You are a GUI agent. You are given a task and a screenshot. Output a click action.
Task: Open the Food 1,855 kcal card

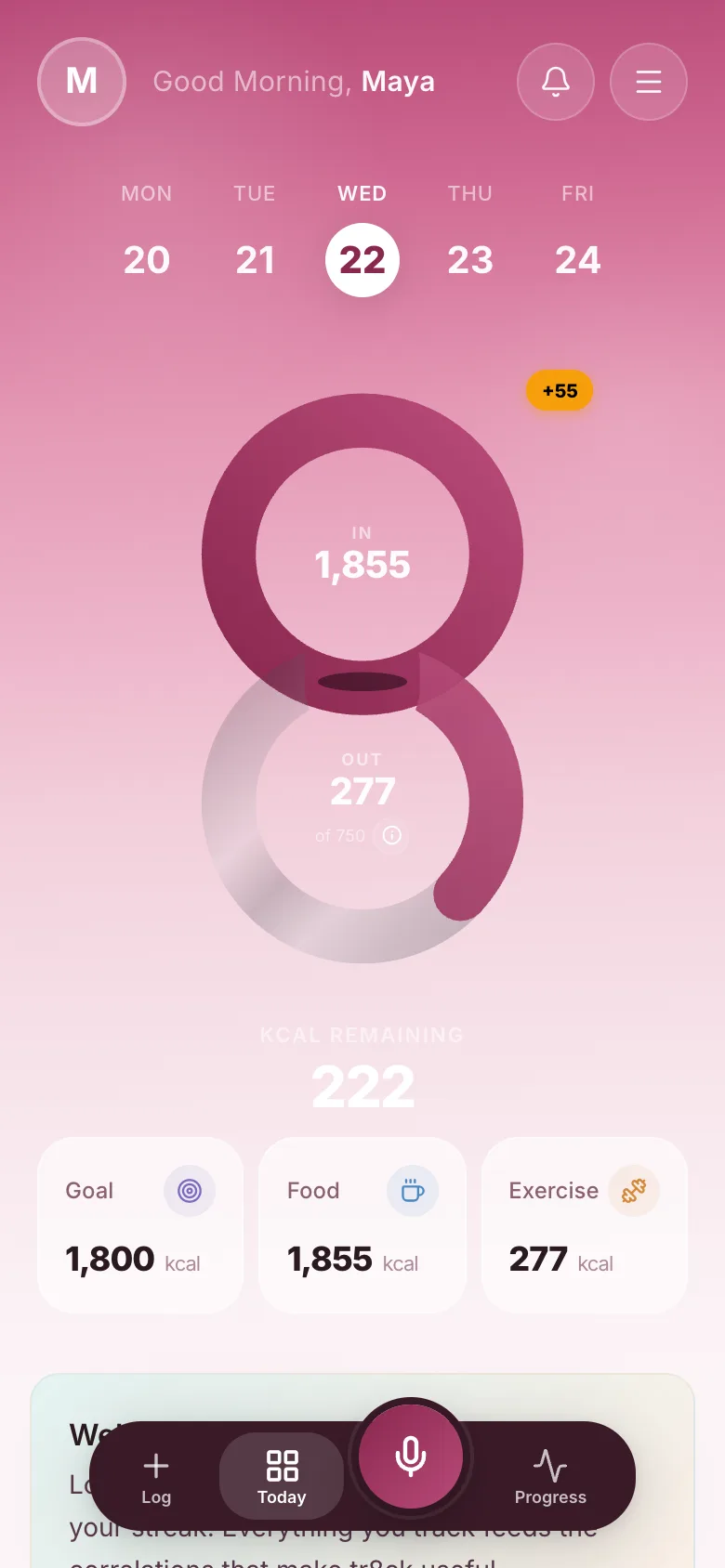362,1225
